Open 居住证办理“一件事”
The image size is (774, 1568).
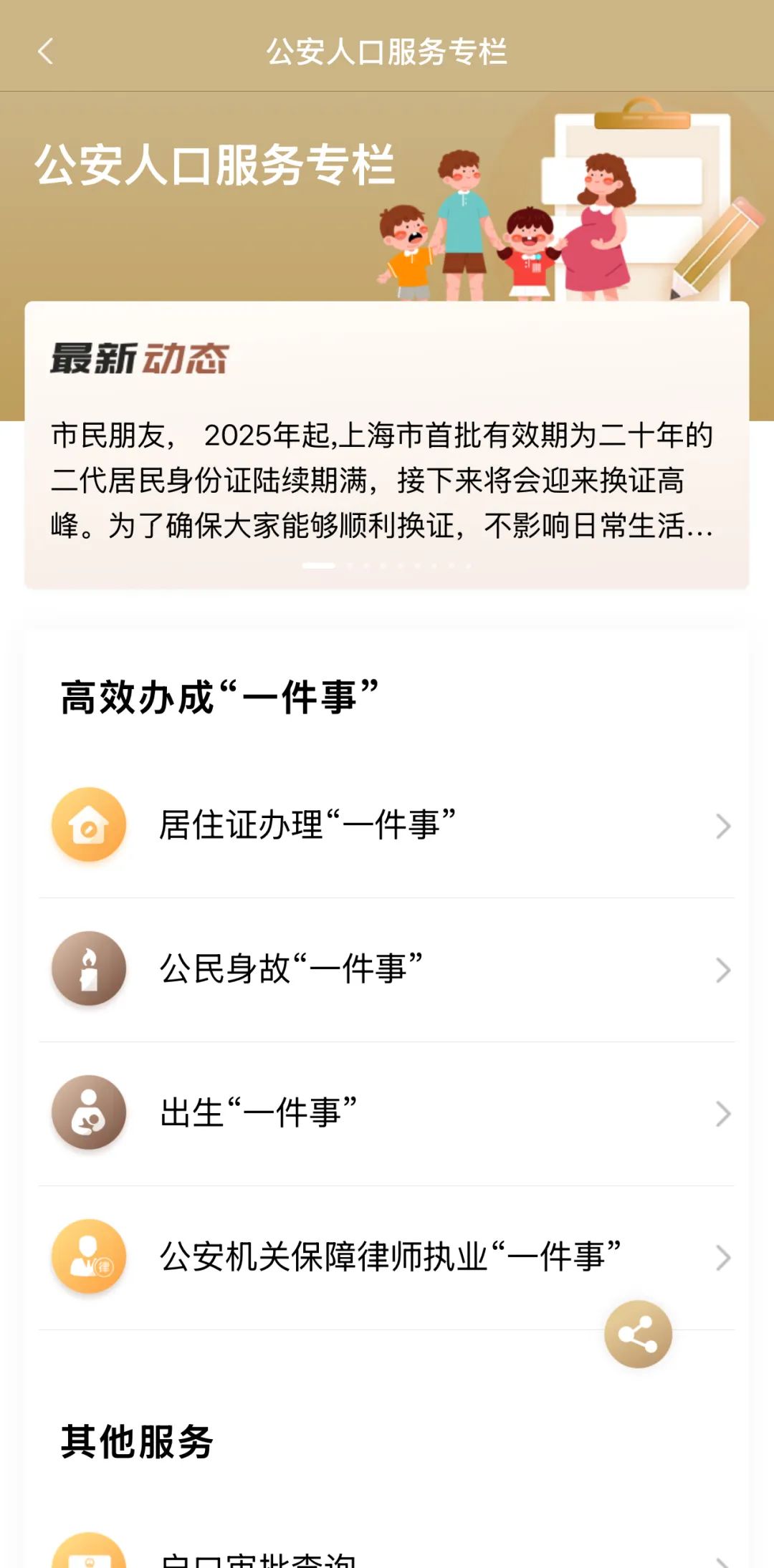[x=387, y=825]
